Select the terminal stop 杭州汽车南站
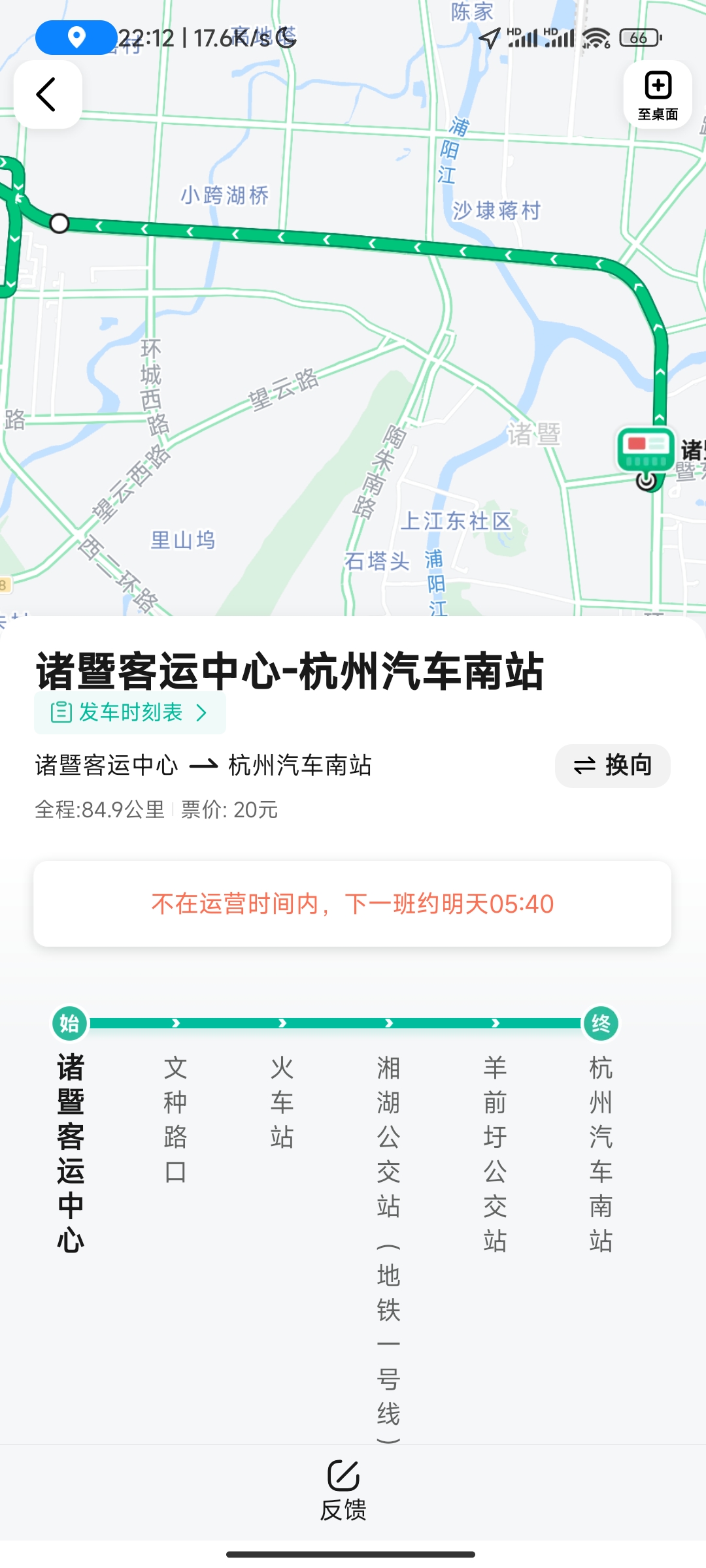The image size is (706, 1568). click(601, 1154)
